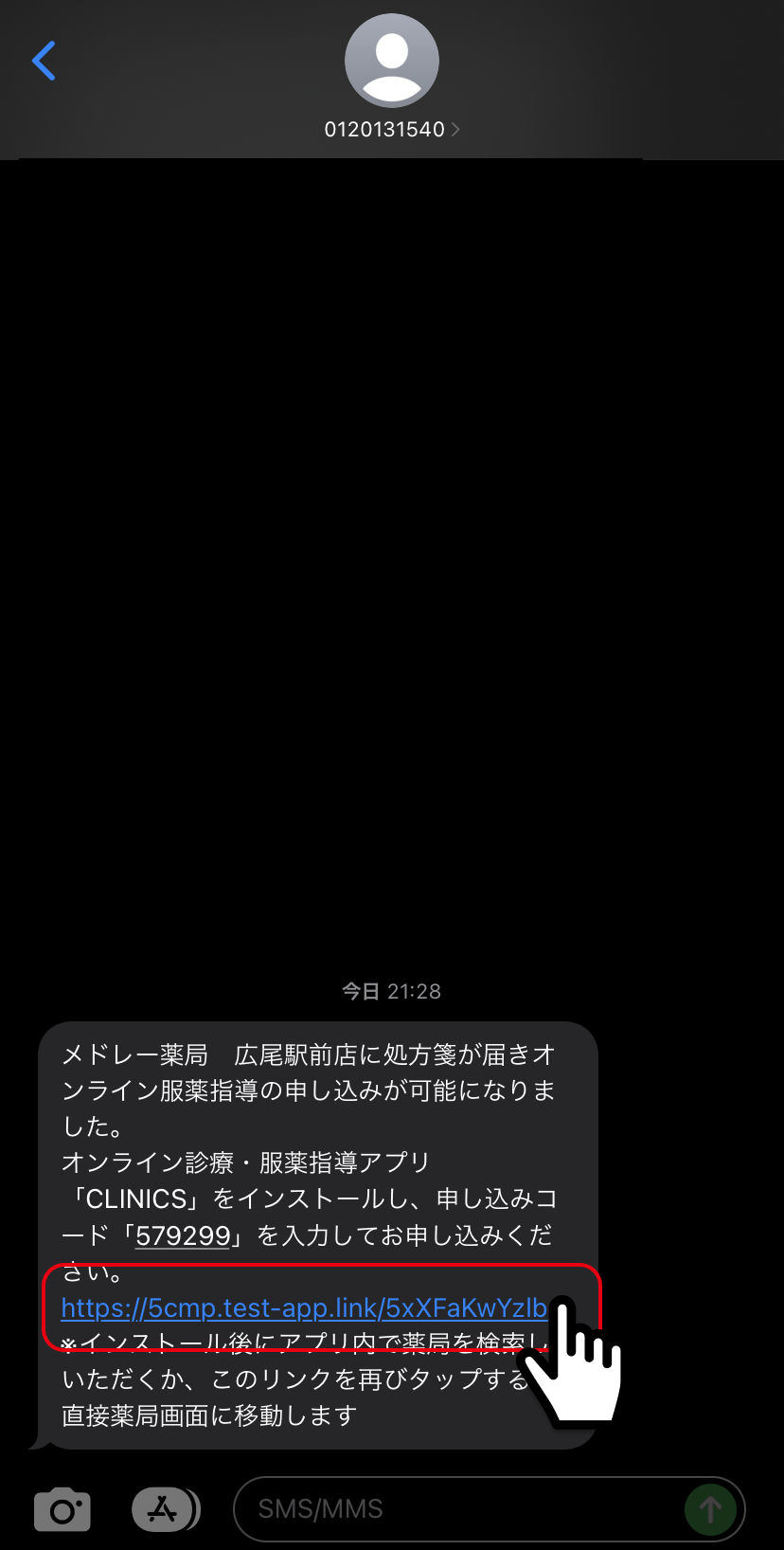Open the App Store apps drawer
The image size is (784, 1550).
pos(165,1509)
